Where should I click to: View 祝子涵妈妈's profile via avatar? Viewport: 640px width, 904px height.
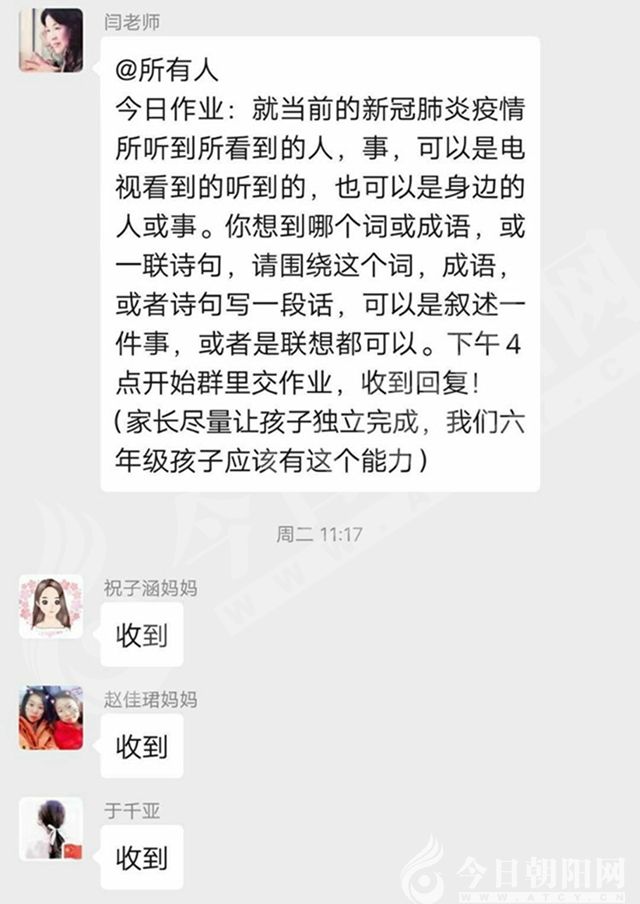pyautogui.click(x=51, y=606)
